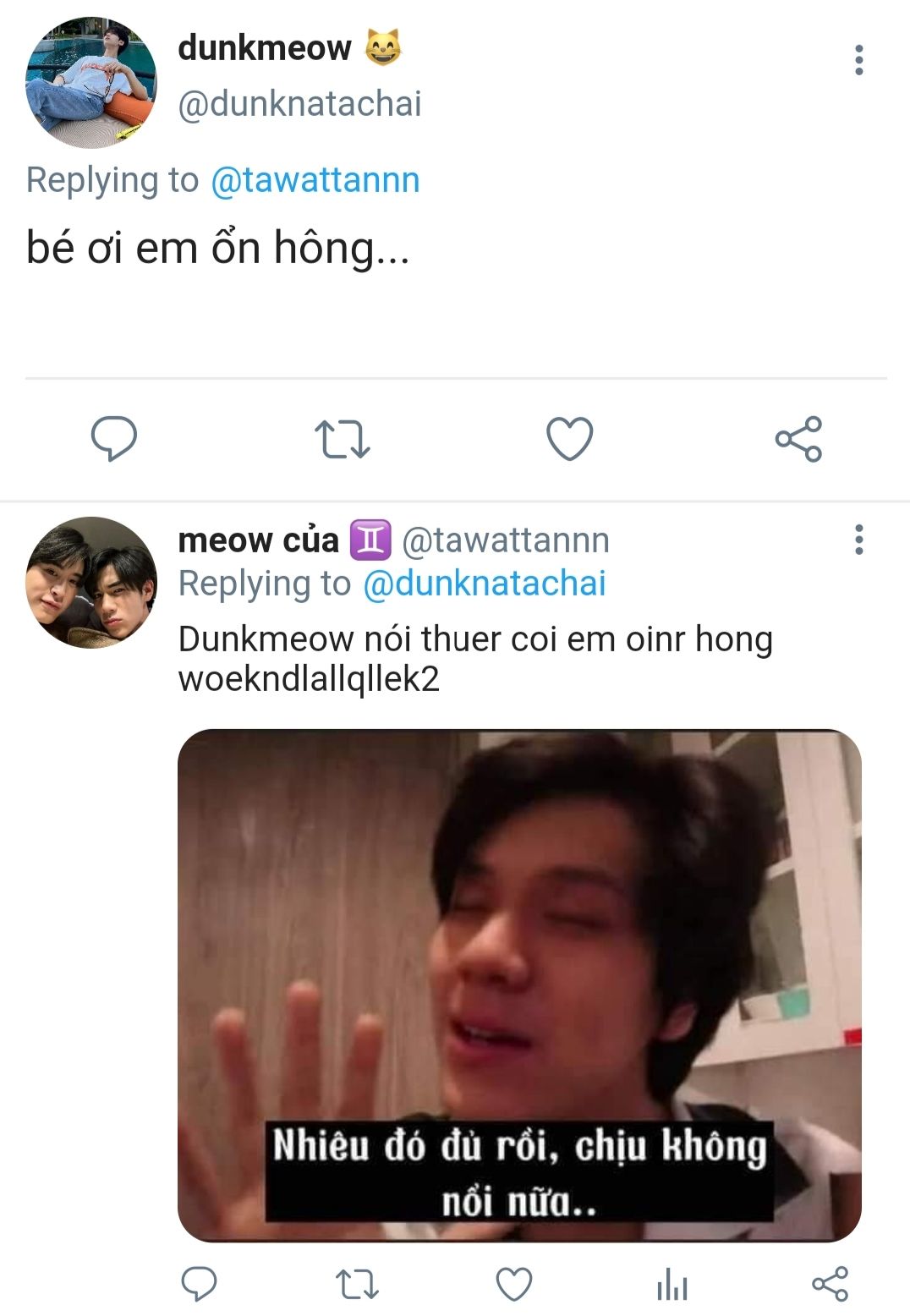This screenshot has height=1316, width=910.
Task: Open overflow menu on meow của's reply
Action: [858, 540]
